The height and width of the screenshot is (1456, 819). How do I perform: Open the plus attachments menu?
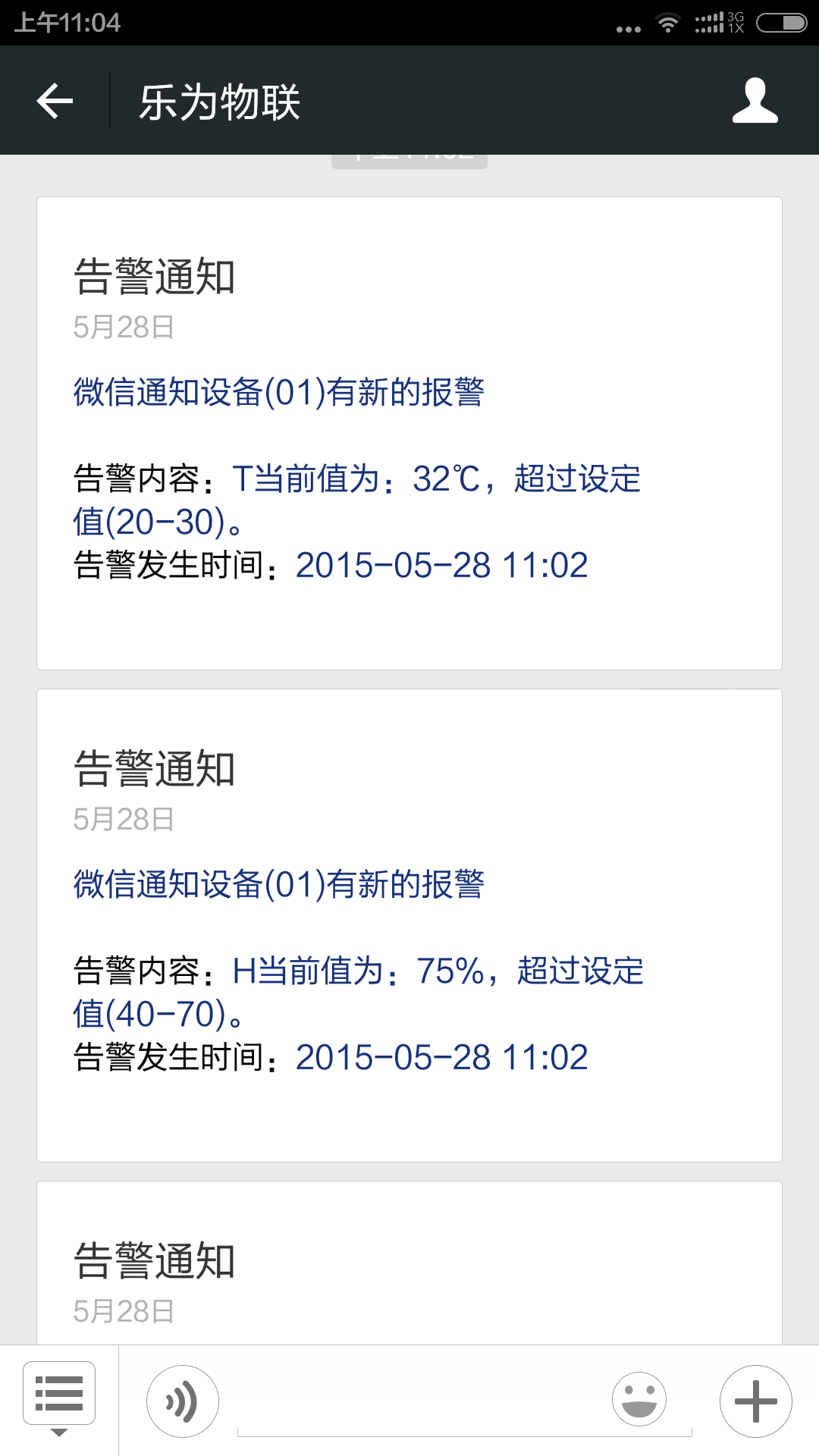click(x=756, y=1401)
